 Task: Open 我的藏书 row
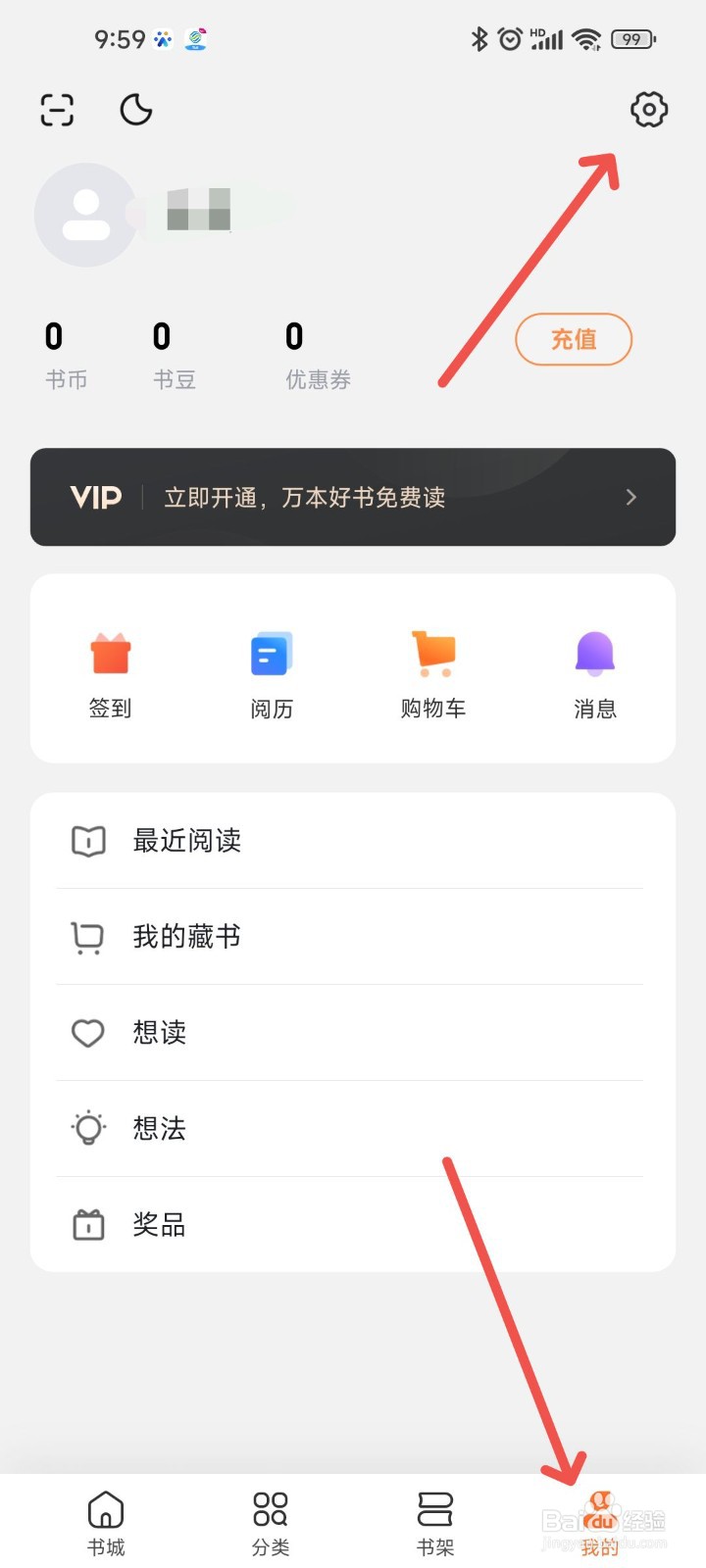coord(353,937)
